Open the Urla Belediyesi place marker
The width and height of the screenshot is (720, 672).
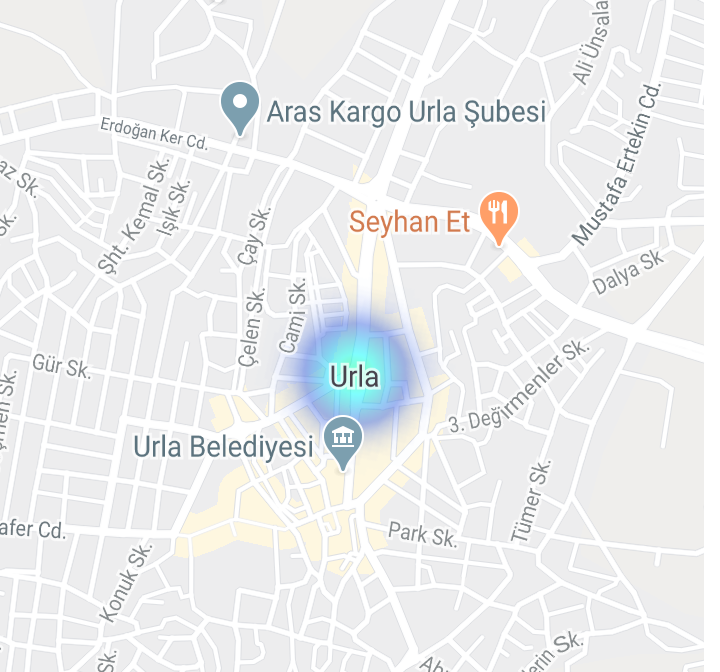pyautogui.click(x=343, y=440)
